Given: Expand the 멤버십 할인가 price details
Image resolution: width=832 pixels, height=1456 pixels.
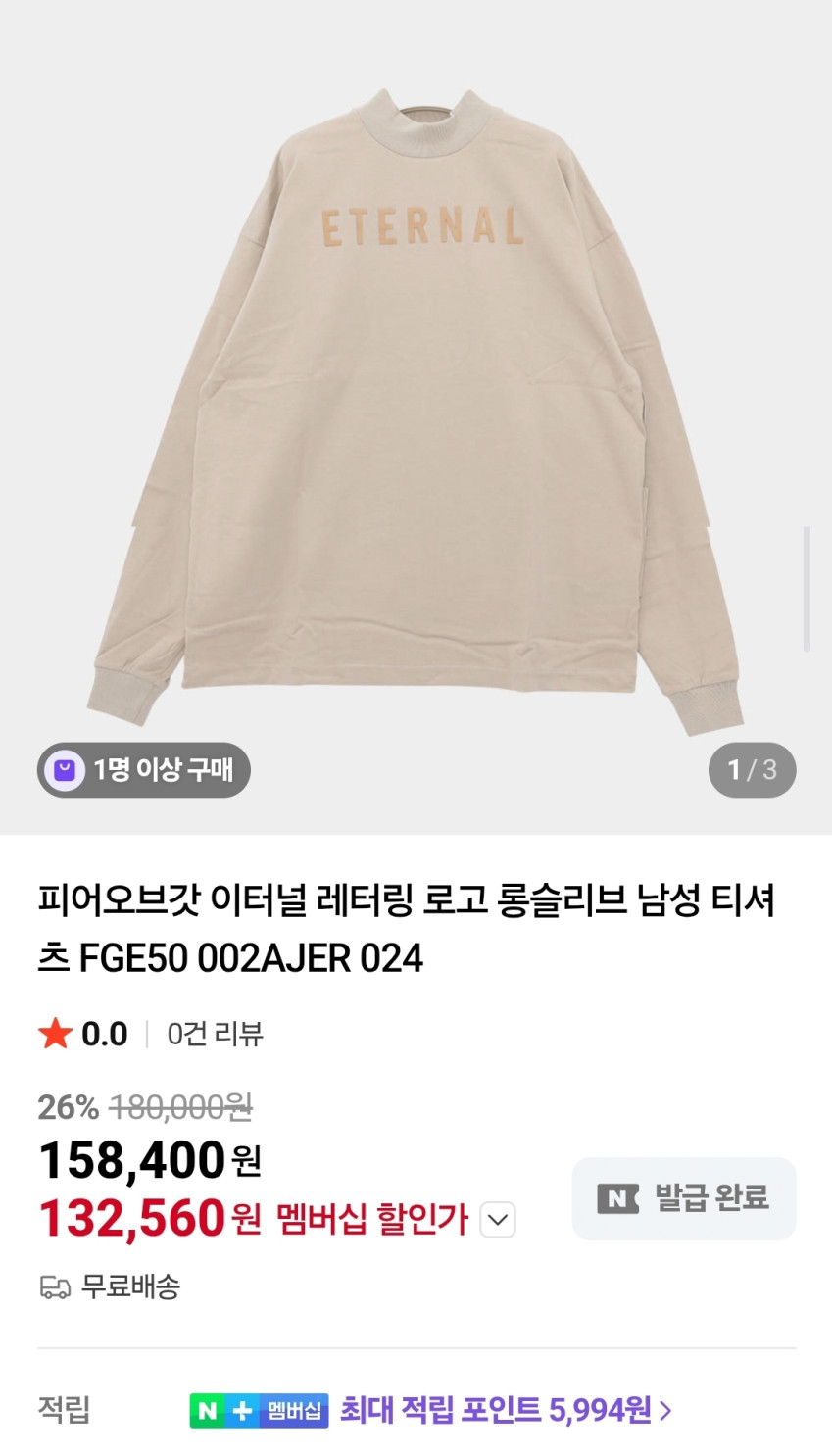Looking at the screenshot, I should click(498, 1220).
